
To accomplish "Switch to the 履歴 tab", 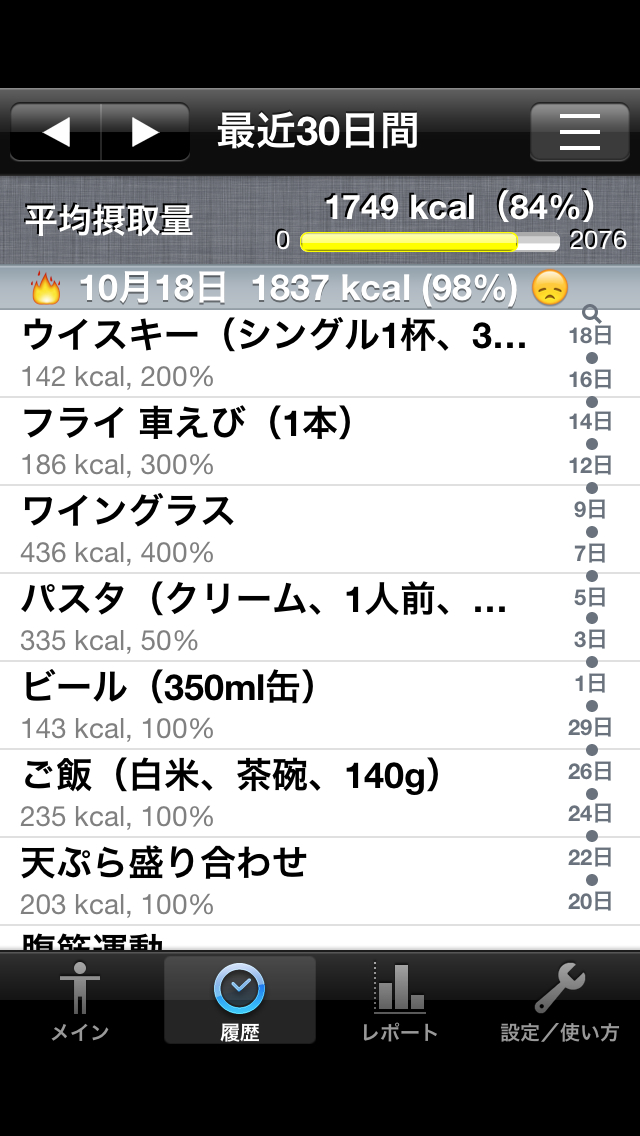I will (x=240, y=1000).
